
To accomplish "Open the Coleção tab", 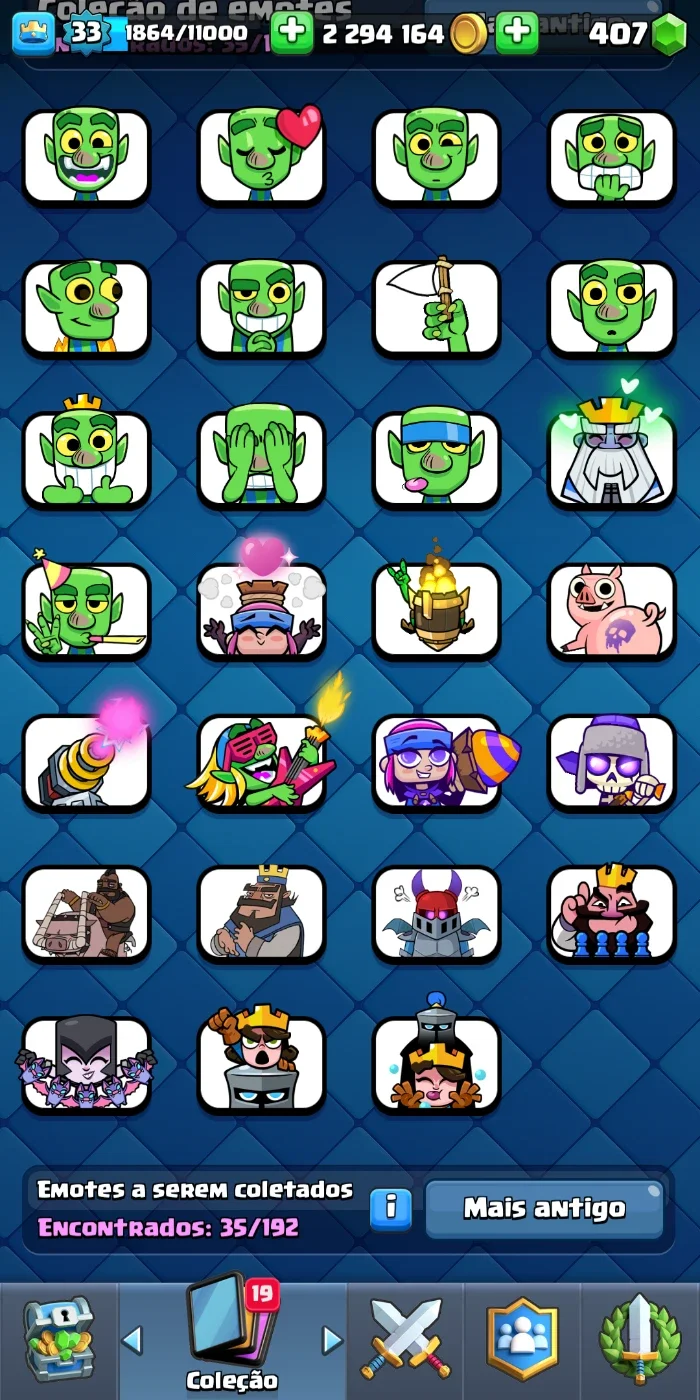I will coord(232,1336).
